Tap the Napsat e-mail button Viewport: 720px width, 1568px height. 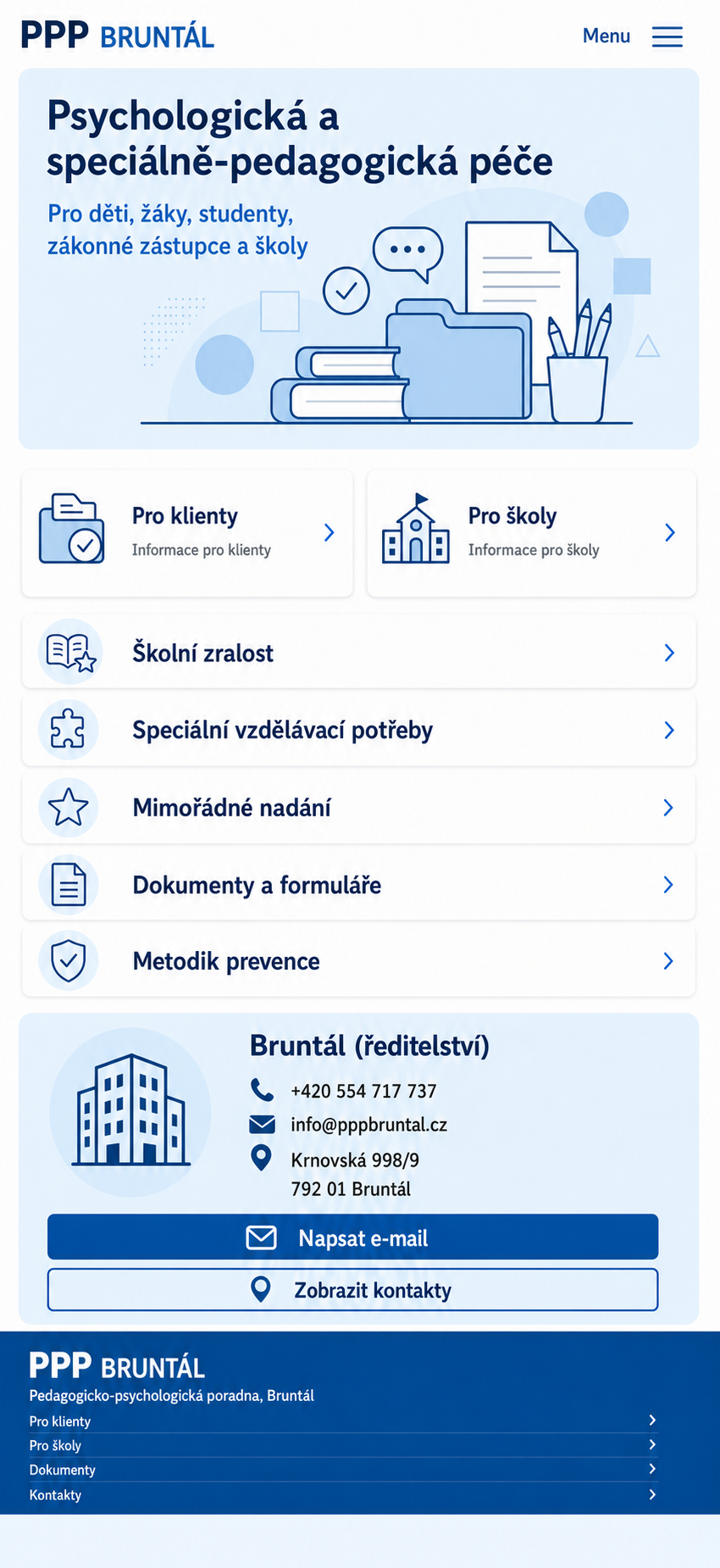tap(352, 1237)
